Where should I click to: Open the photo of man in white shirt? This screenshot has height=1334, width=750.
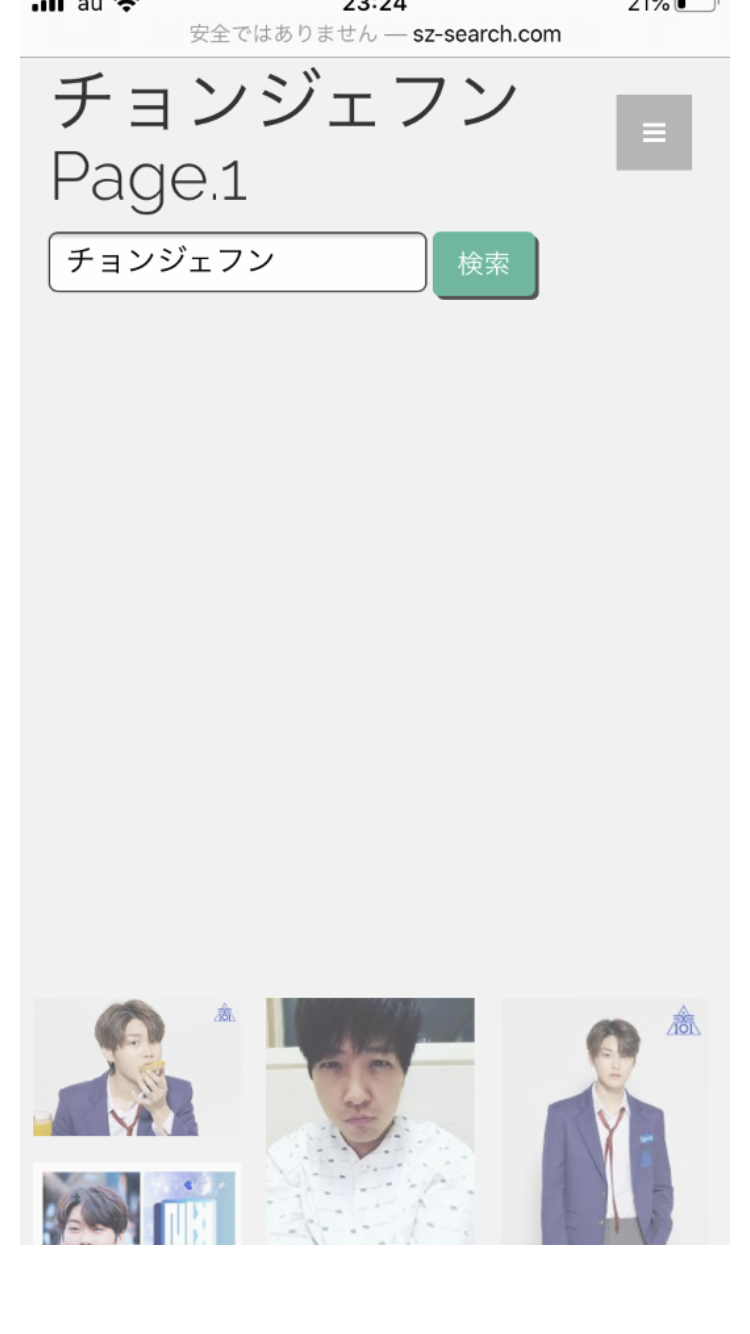[370, 1120]
